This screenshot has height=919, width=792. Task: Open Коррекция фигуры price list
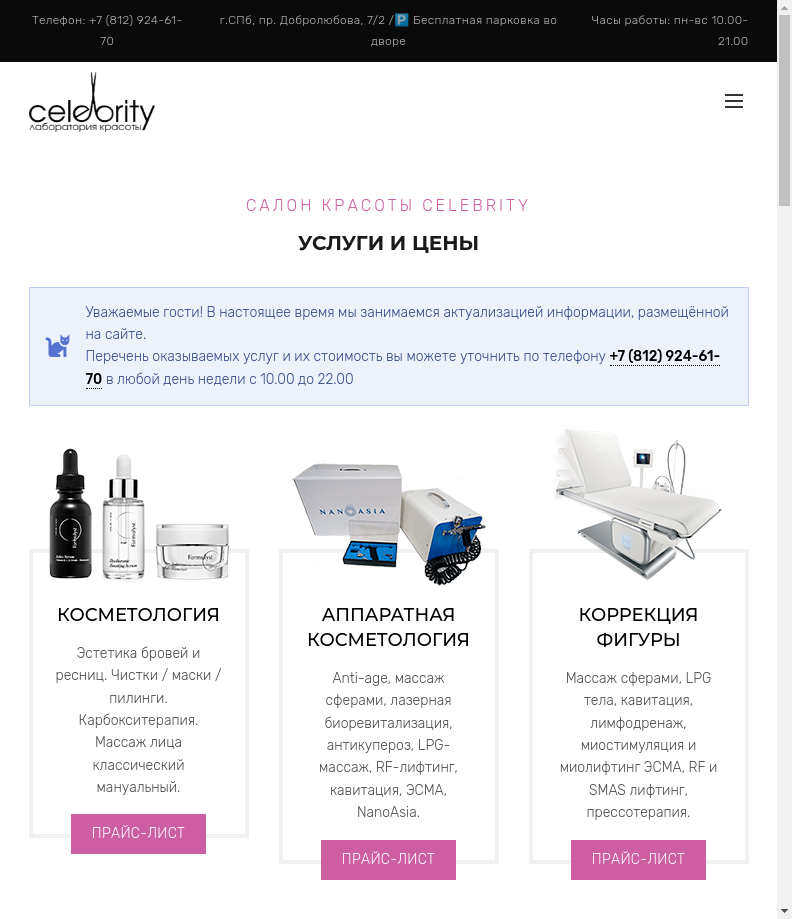point(638,859)
